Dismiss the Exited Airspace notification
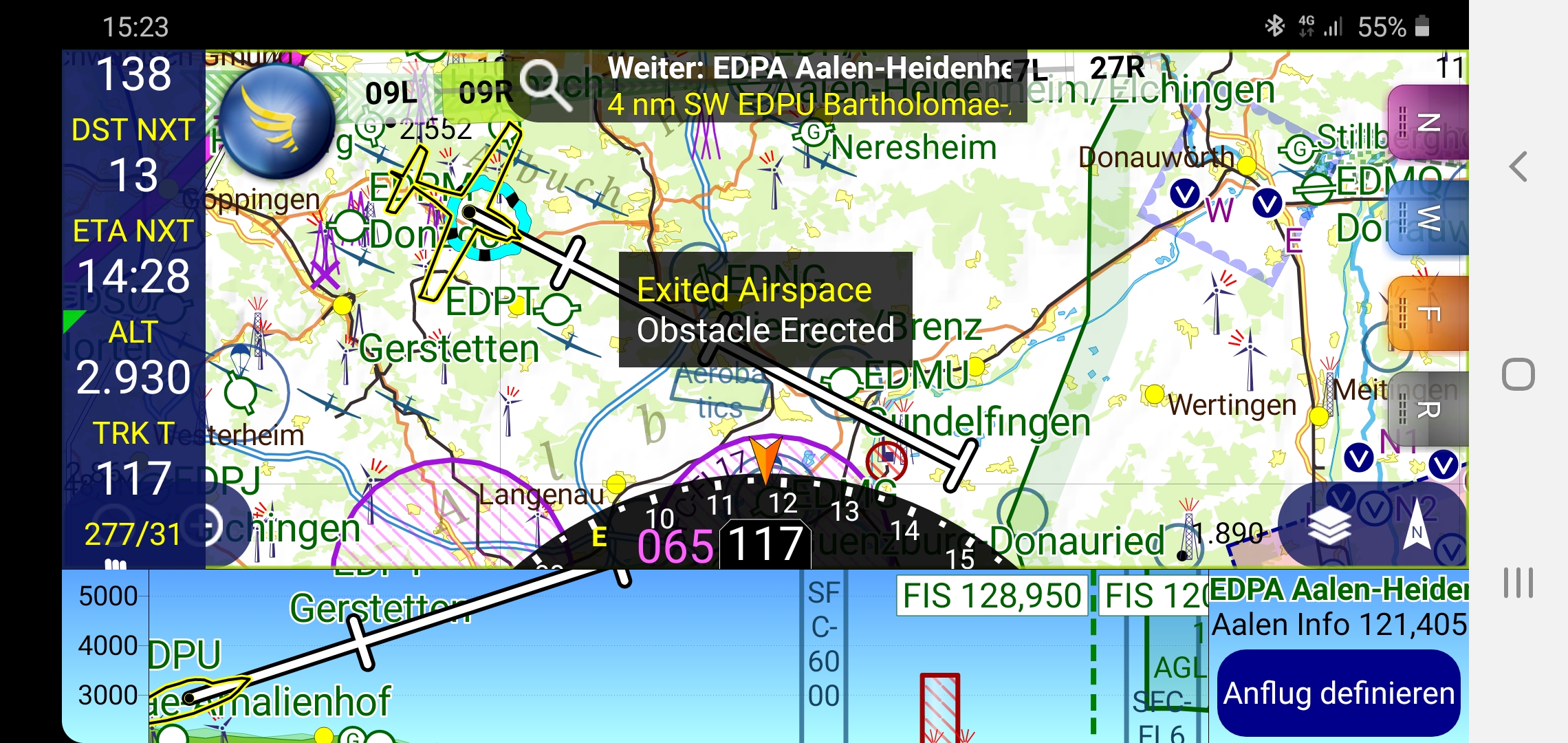The image size is (1568, 743). pyautogui.click(x=765, y=310)
